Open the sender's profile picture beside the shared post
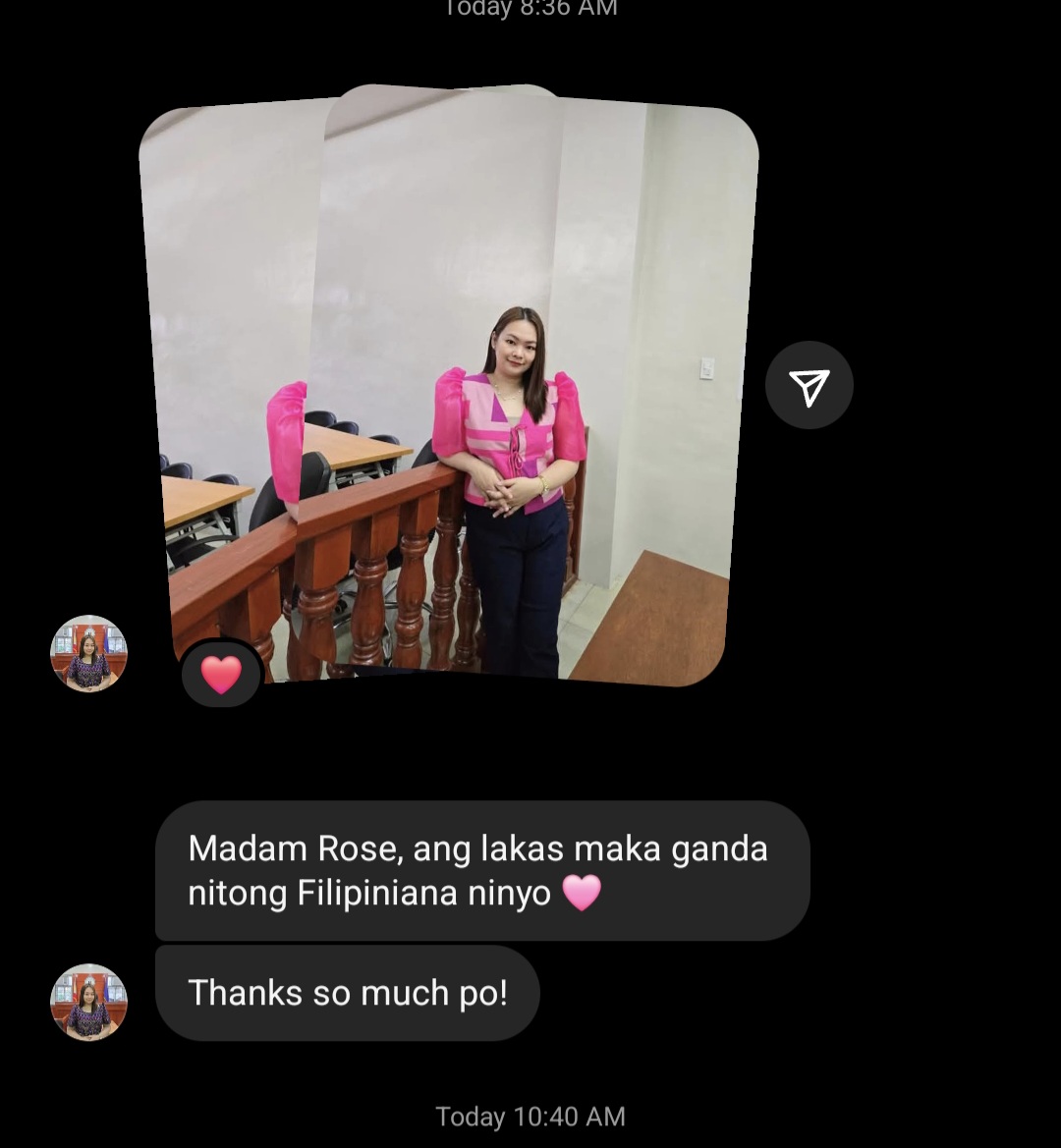This screenshot has height=1148, width=1061. [x=88, y=653]
